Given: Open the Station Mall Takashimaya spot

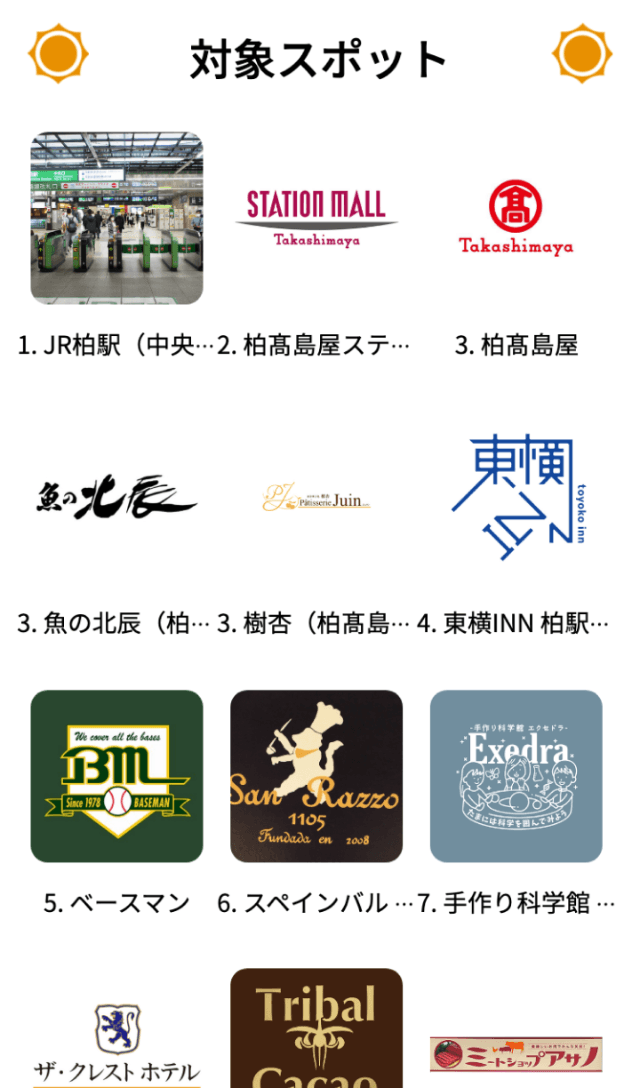Looking at the screenshot, I should 316,218.
